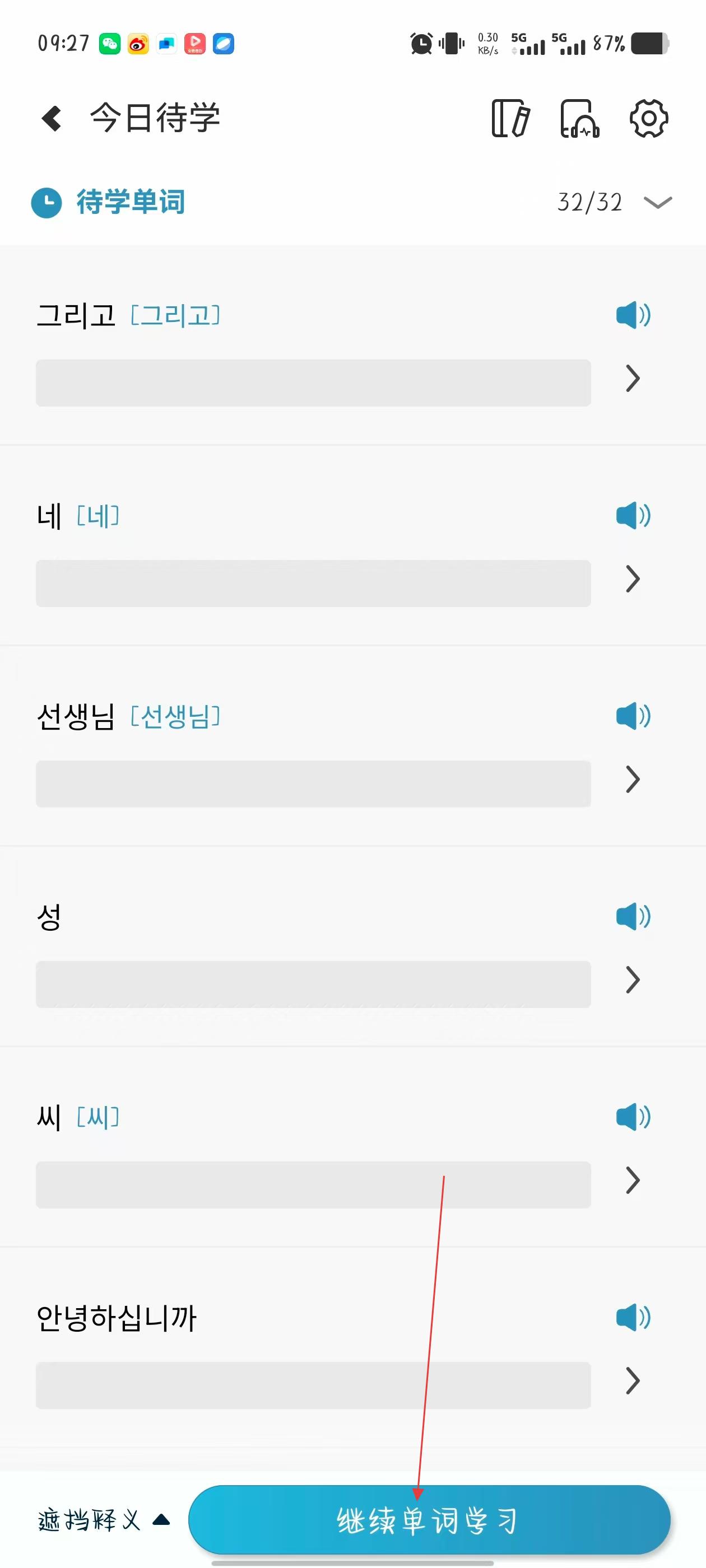Tap 继续单词学习 to continue studying
706x1568 pixels.
coord(429,1520)
